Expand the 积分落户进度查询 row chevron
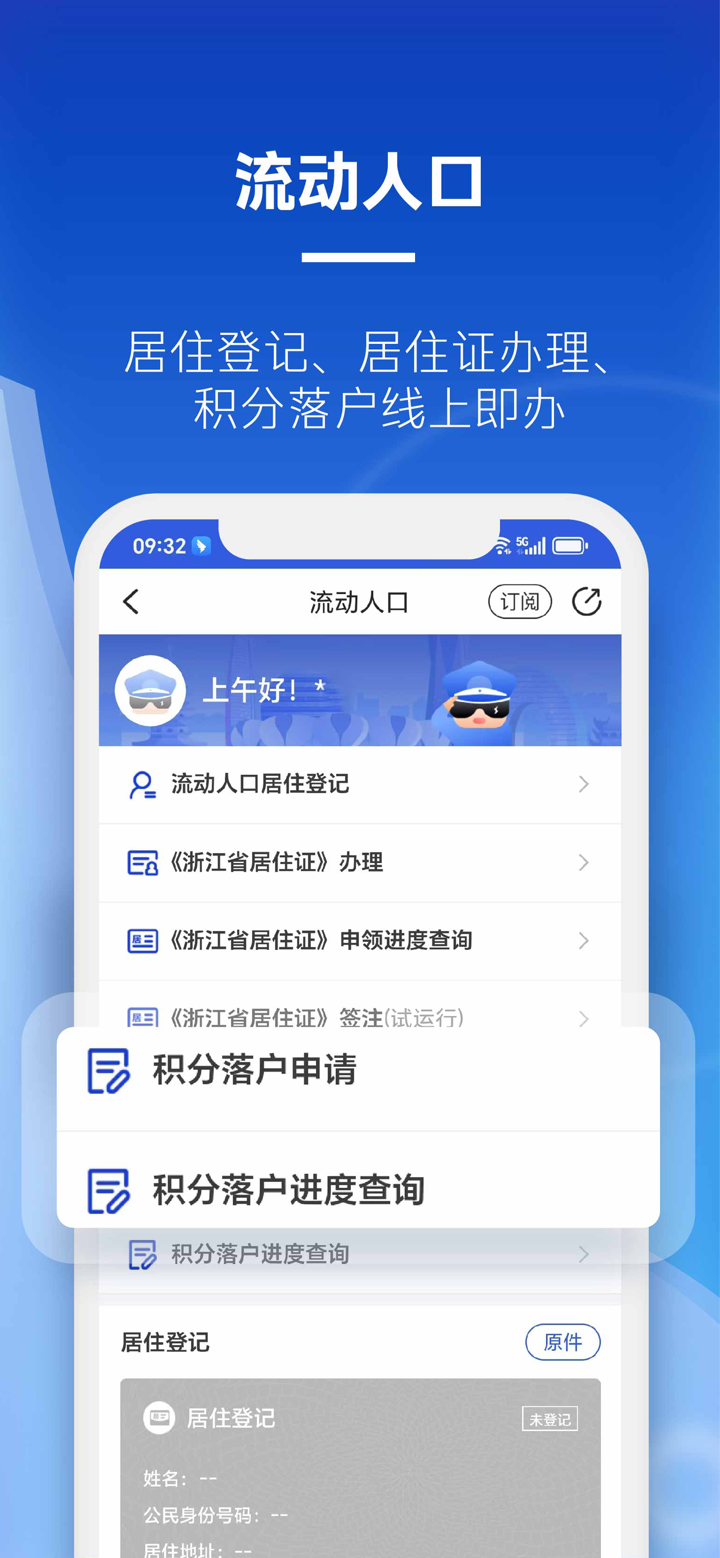Viewport: 720px width, 1558px height. (x=584, y=1254)
